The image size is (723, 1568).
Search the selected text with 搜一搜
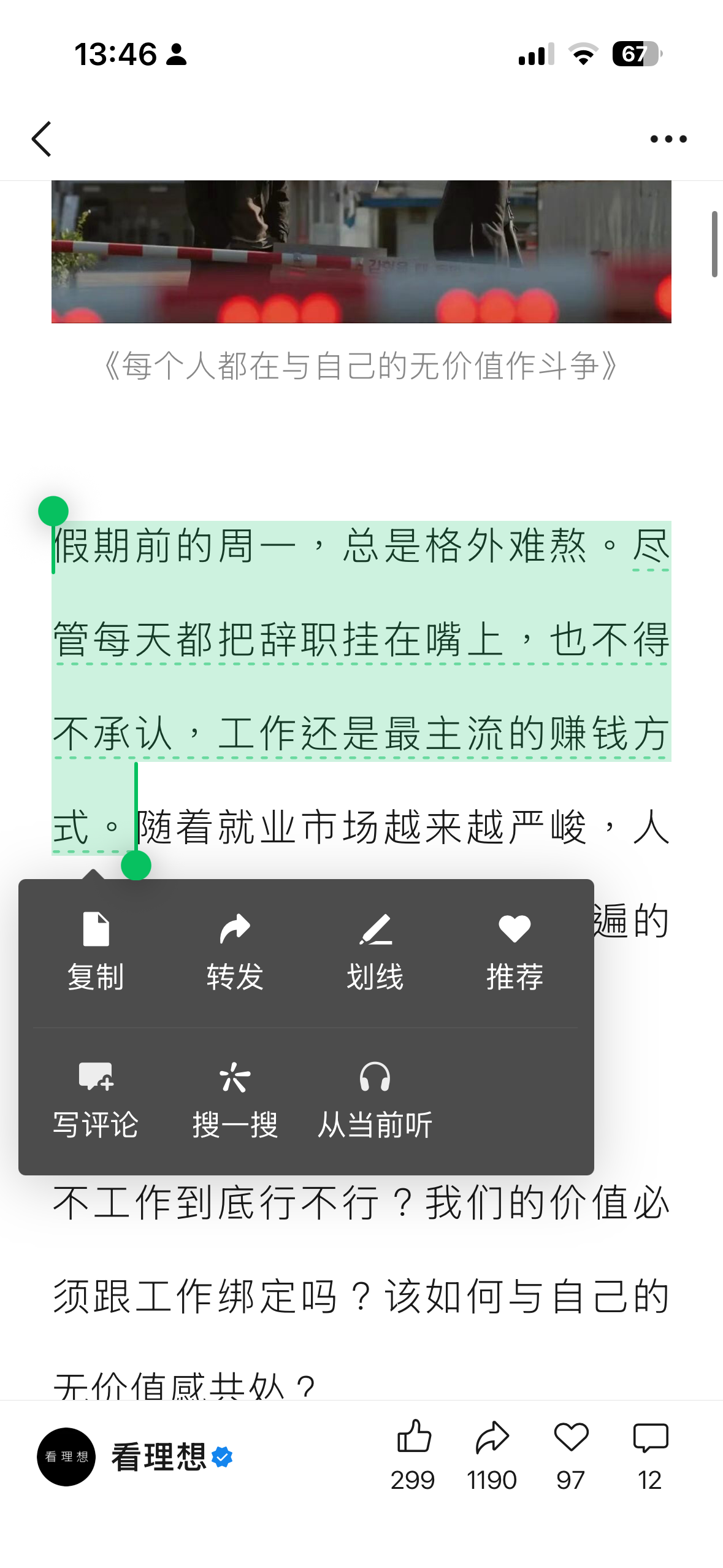[x=235, y=1101]
